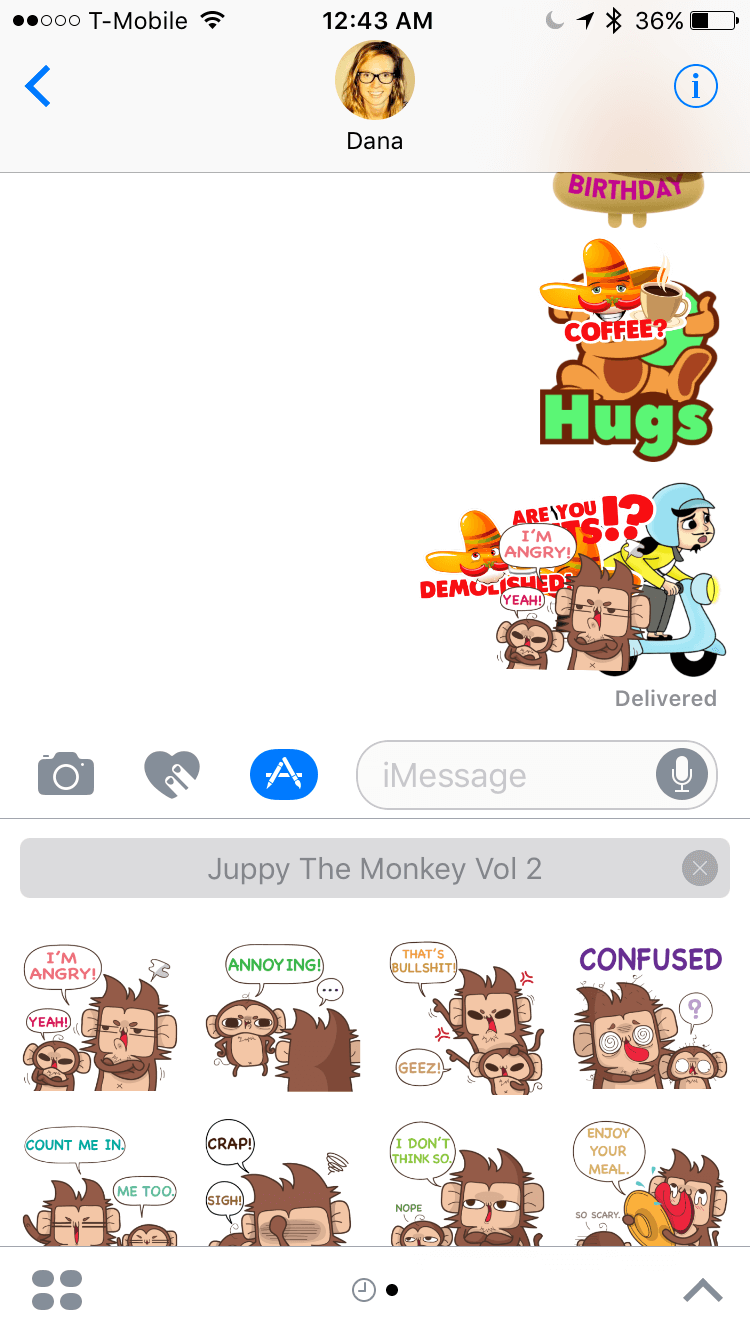Focus the iMessage text field

(x=505, y=775)
